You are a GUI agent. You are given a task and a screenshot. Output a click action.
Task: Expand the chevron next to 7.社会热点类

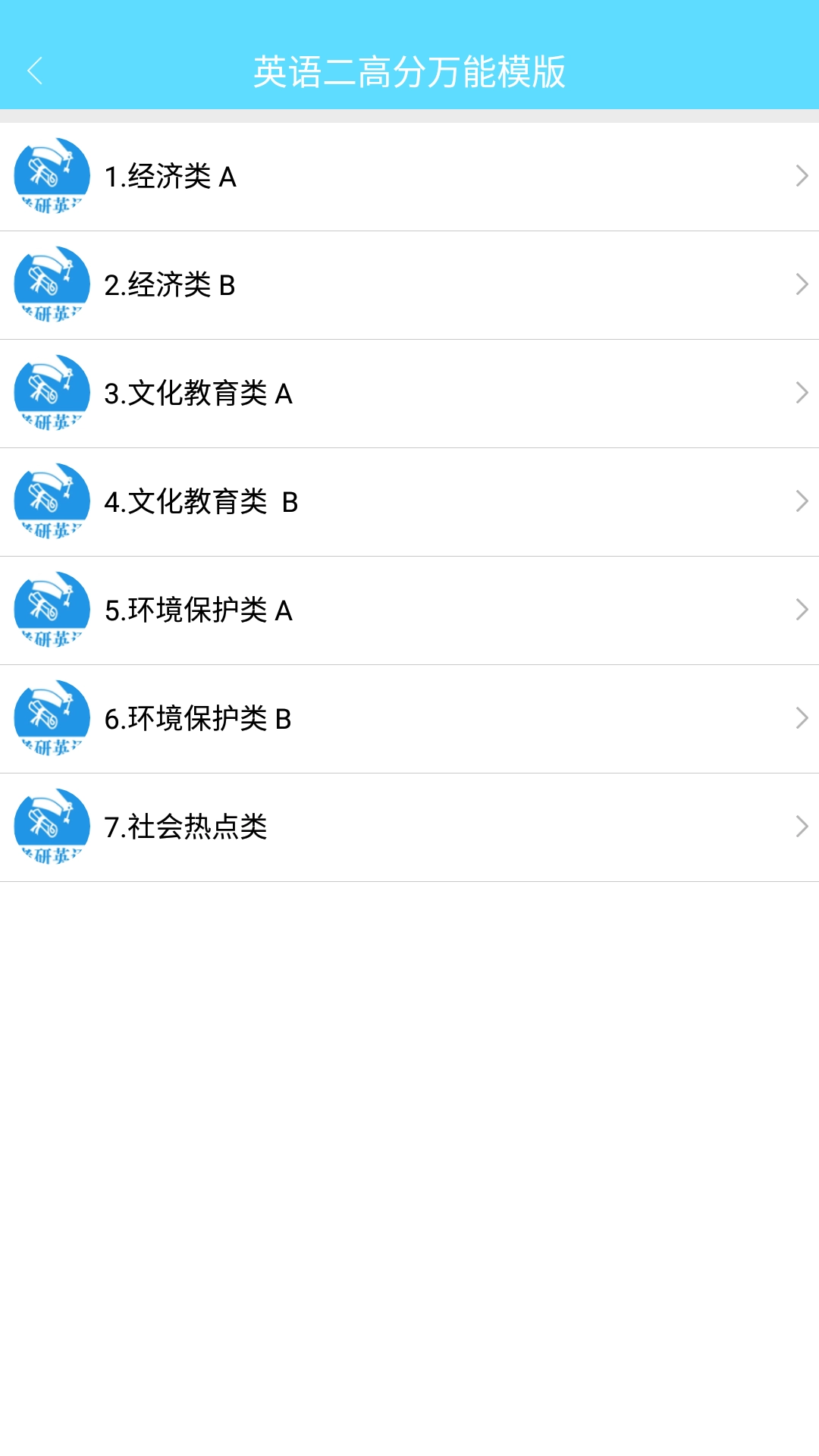(x=802, y=827)
